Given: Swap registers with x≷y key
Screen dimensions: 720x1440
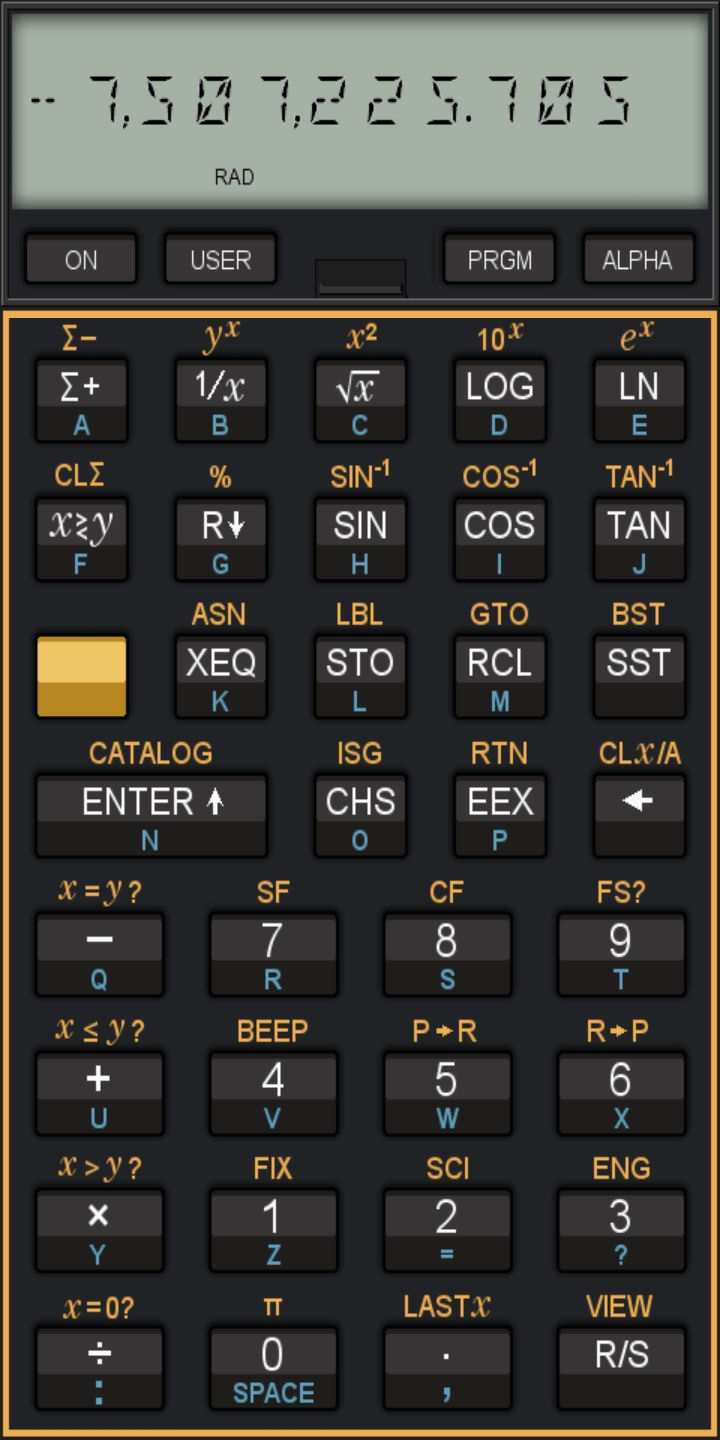Looking at the screenshot, I should 82,539.
